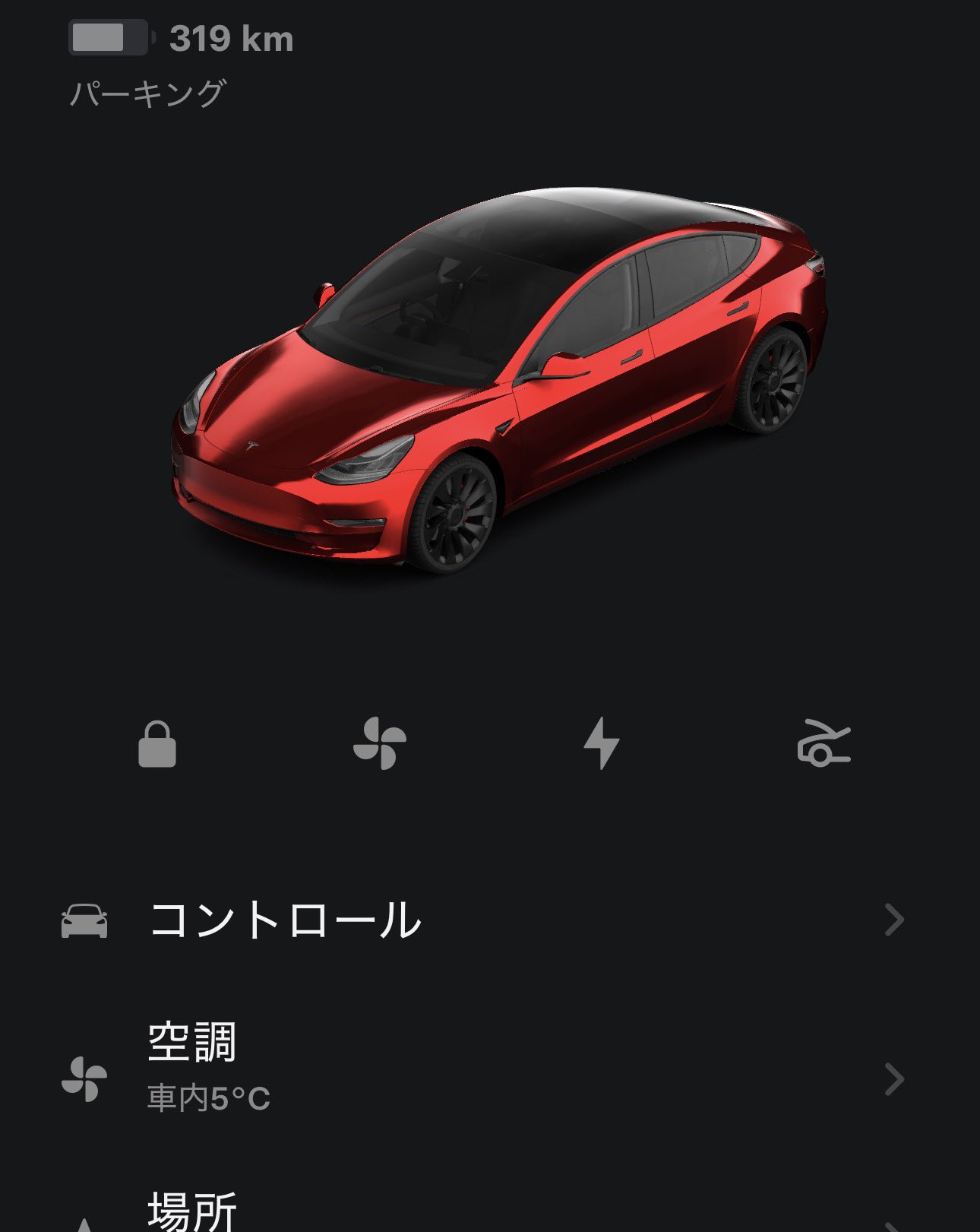
Task: Open the コントロール menu row
Action: click(486, 920)
